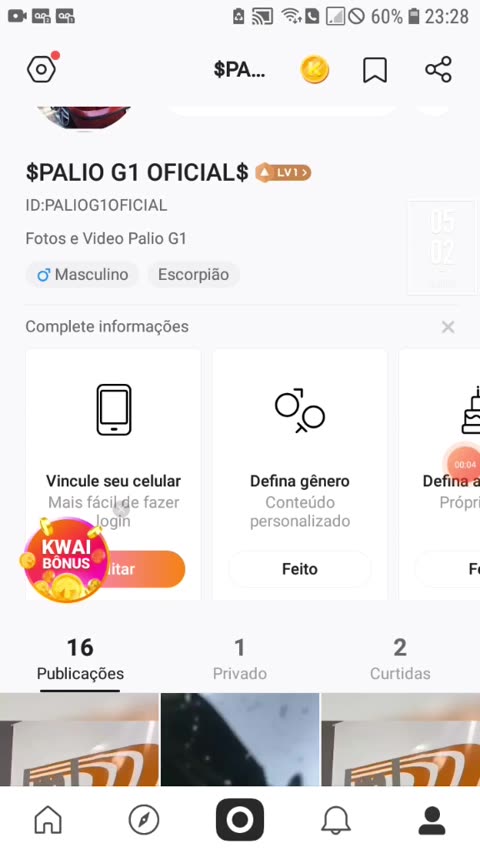Switch to the Curtidas tab
Image resolution: width=480 pixels, height=852 pixels.
400,660
